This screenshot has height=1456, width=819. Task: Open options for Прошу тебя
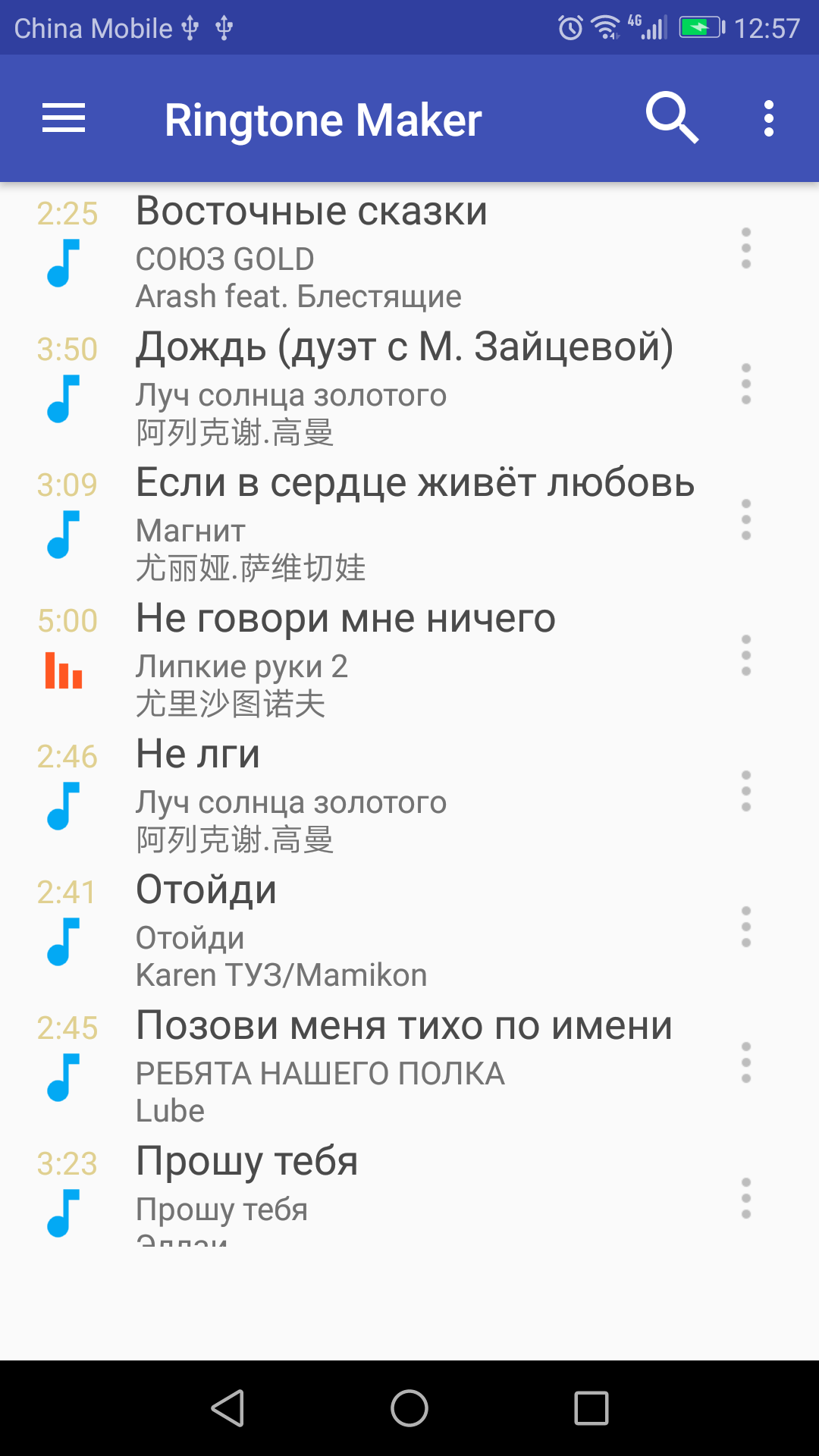[746, 1198]
